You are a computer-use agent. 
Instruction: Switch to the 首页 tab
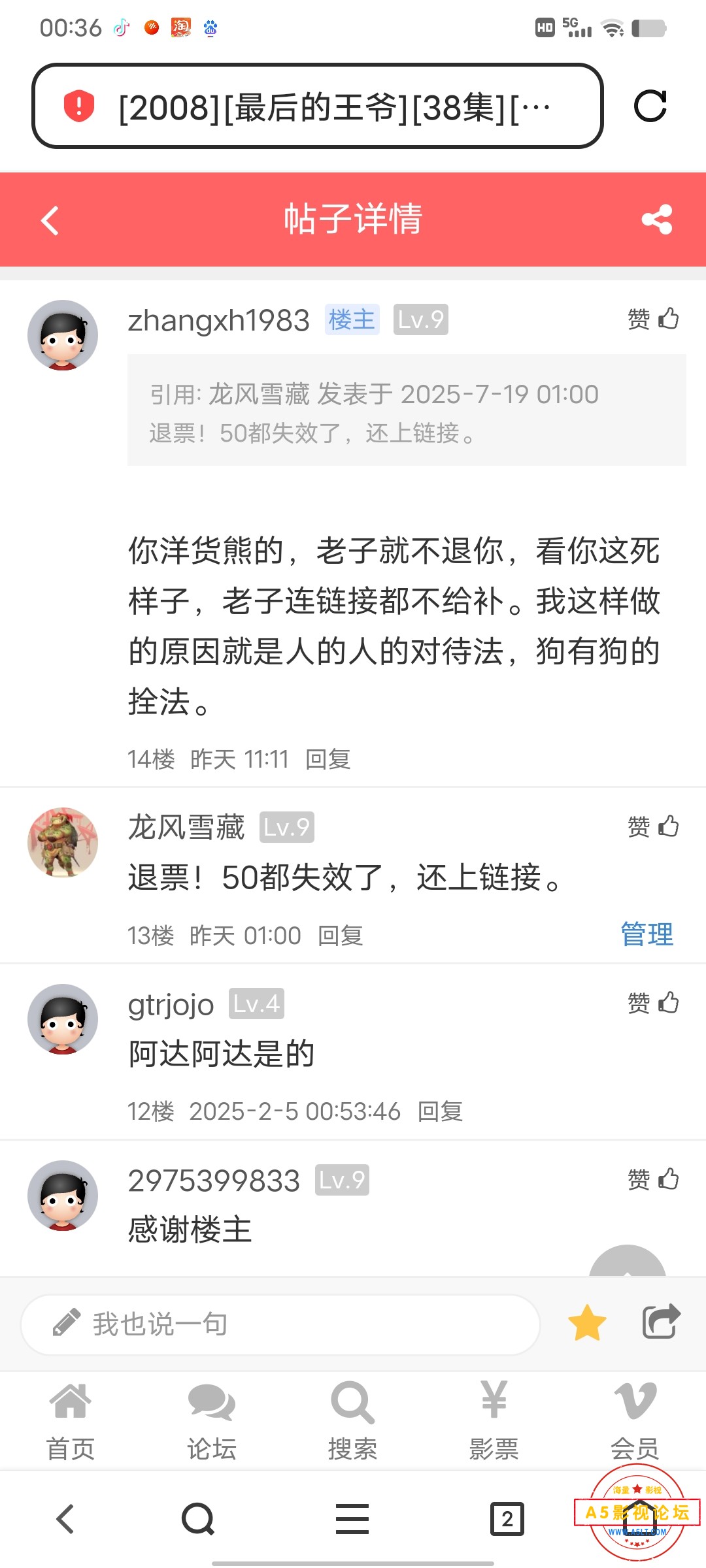click(71, 1422)
